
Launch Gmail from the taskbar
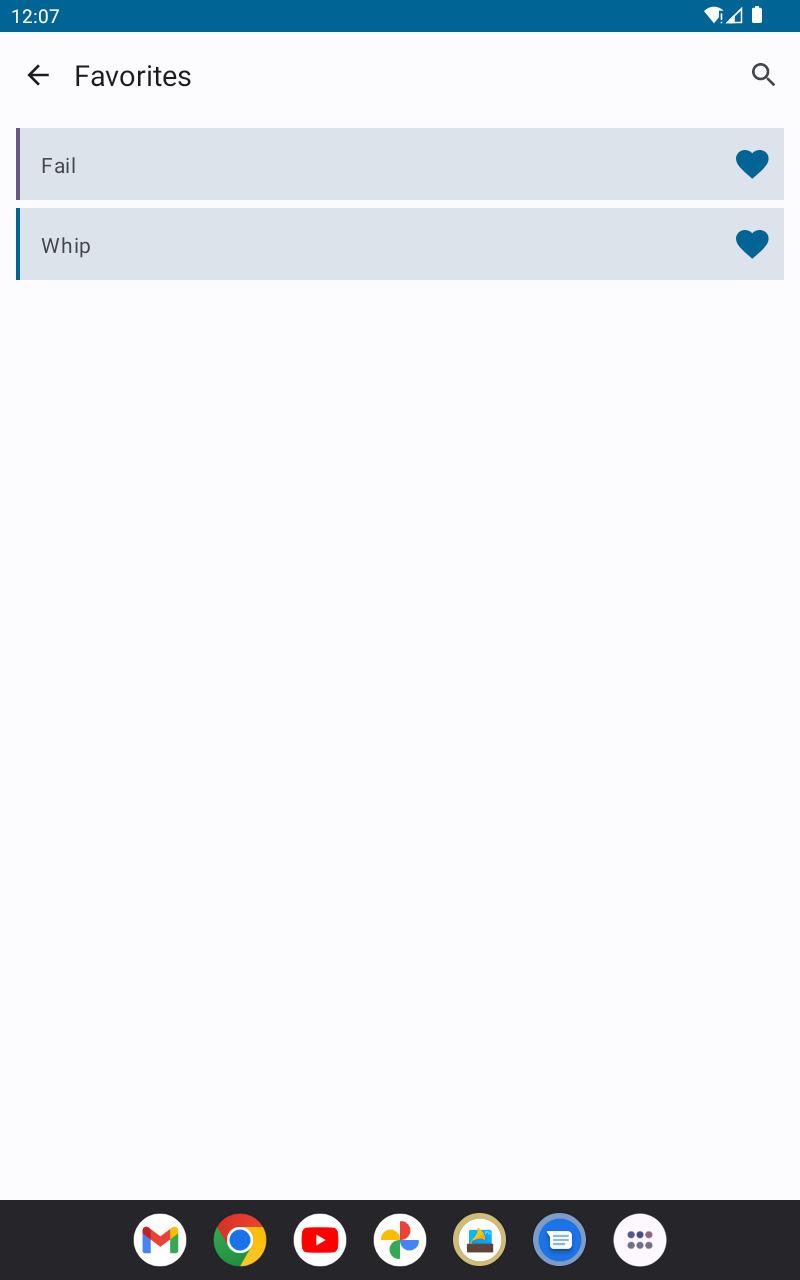pyautogui.click(x=160, y=1240)
